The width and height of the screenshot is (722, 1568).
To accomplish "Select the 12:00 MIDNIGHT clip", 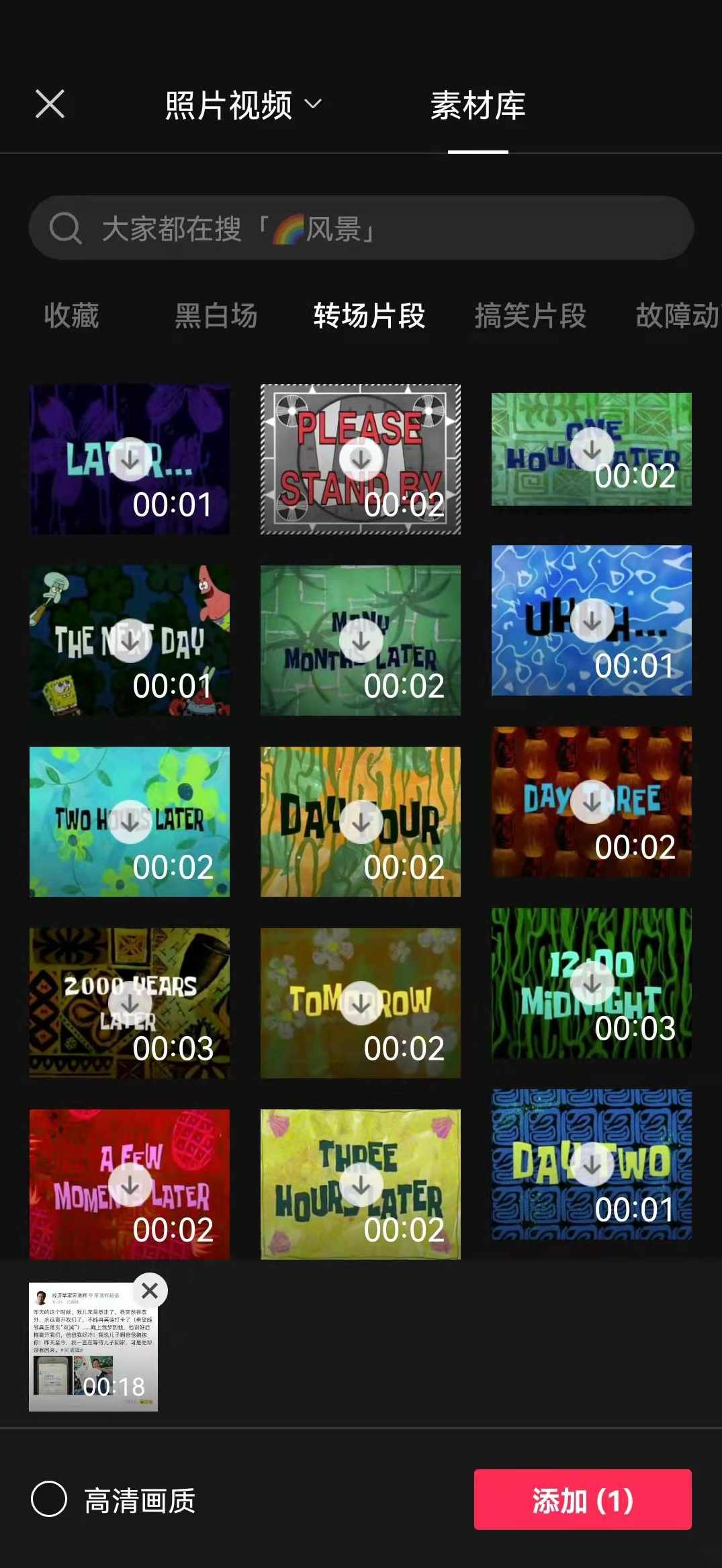I will point(592,983).
